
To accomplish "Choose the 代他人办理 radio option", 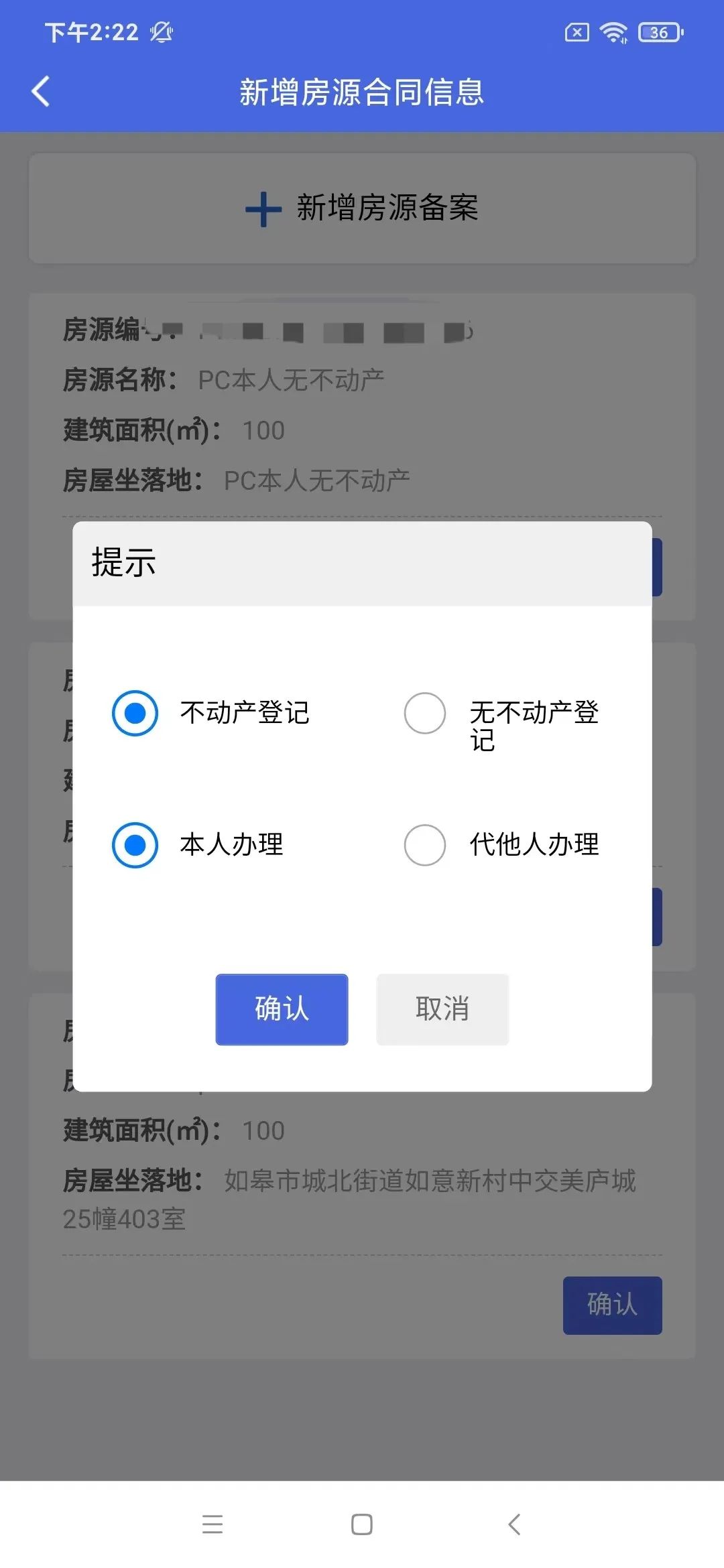I will [x=424, y=845].
